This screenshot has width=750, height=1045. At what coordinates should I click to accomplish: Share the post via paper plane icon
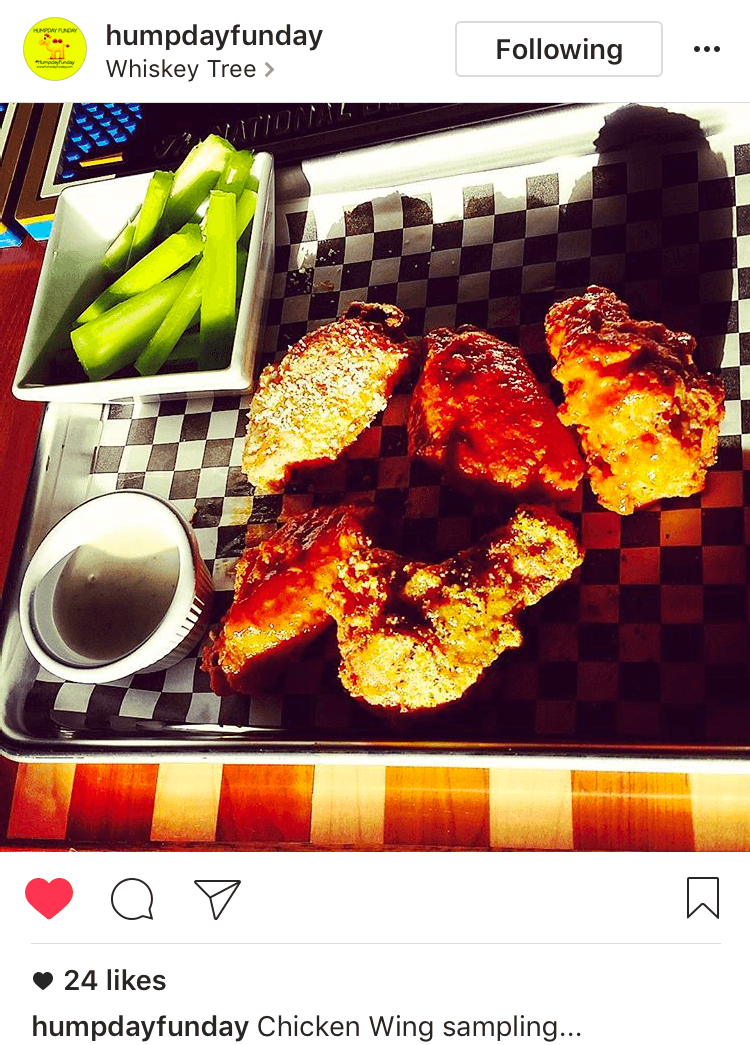tap(217, 898)
